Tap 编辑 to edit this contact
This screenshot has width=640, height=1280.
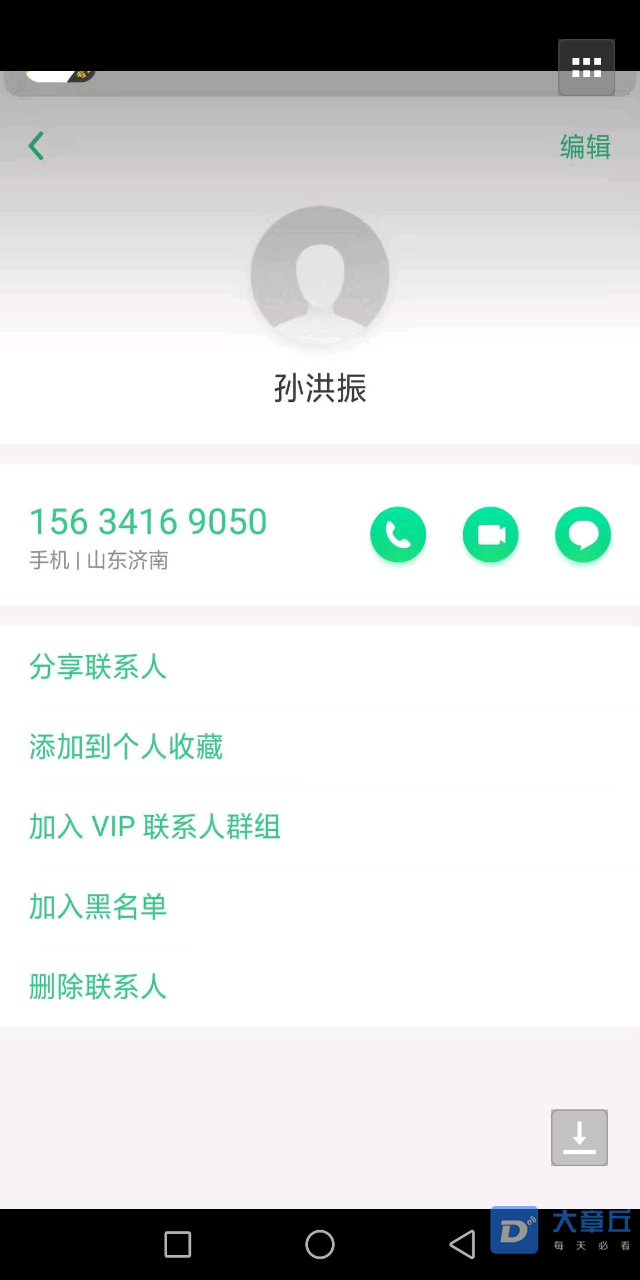(585, 147)
